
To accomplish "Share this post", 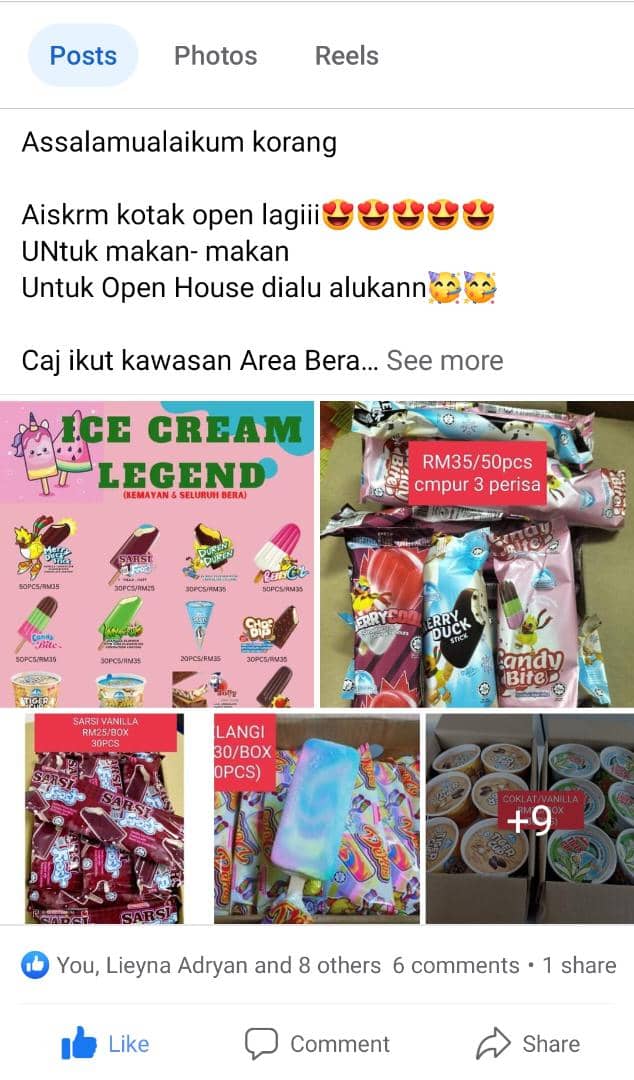I will (528, 1043).
